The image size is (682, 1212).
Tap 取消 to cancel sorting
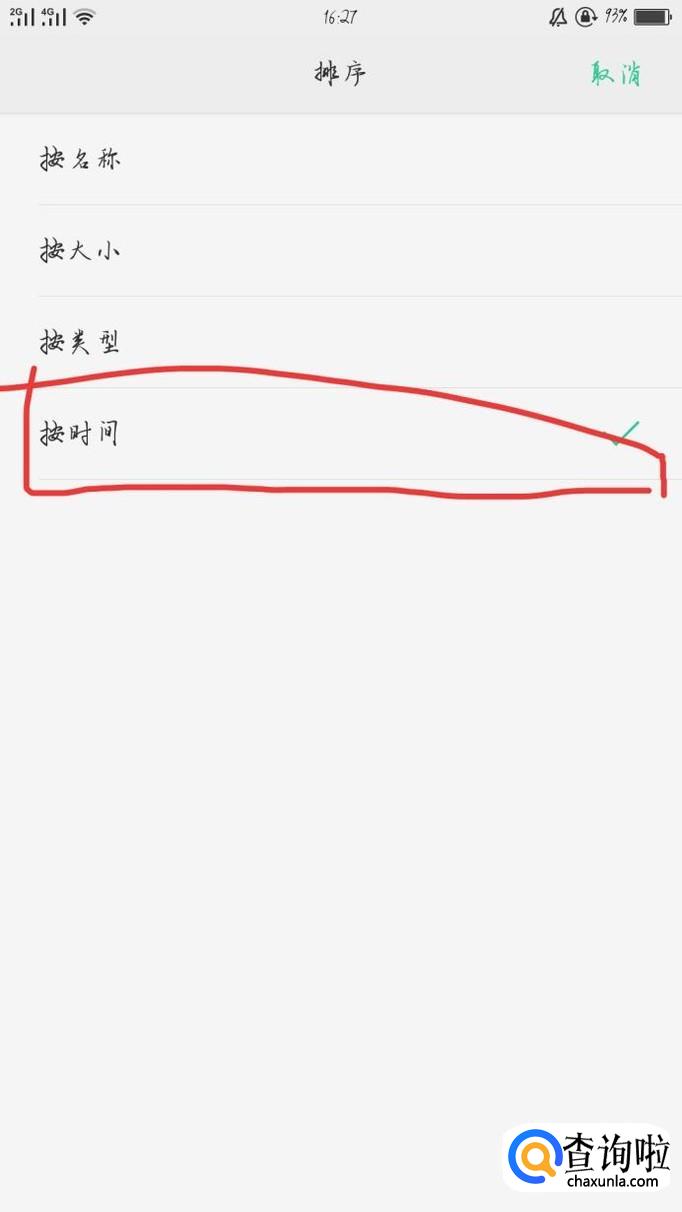pos(616,74)
